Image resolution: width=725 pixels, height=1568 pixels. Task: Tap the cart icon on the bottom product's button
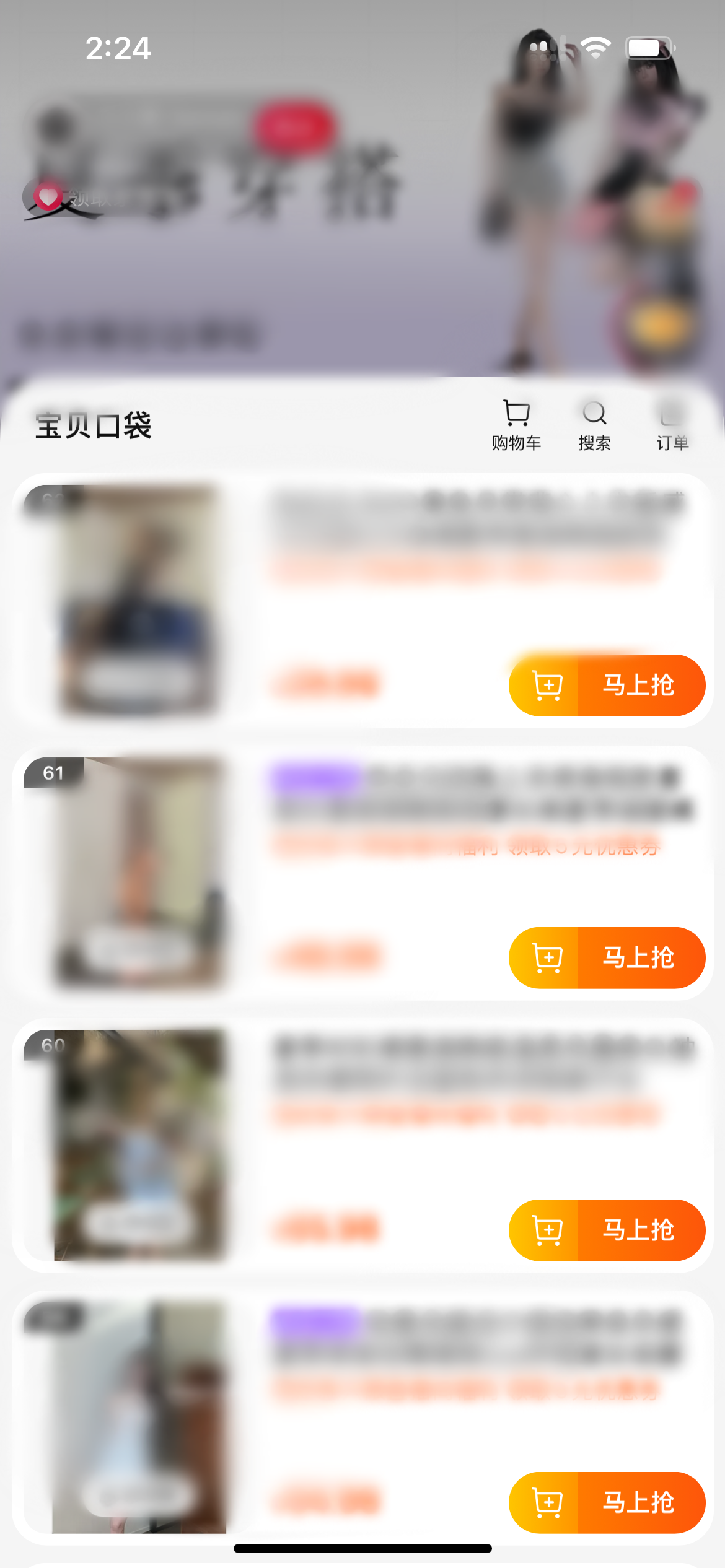coord(548,1502)
